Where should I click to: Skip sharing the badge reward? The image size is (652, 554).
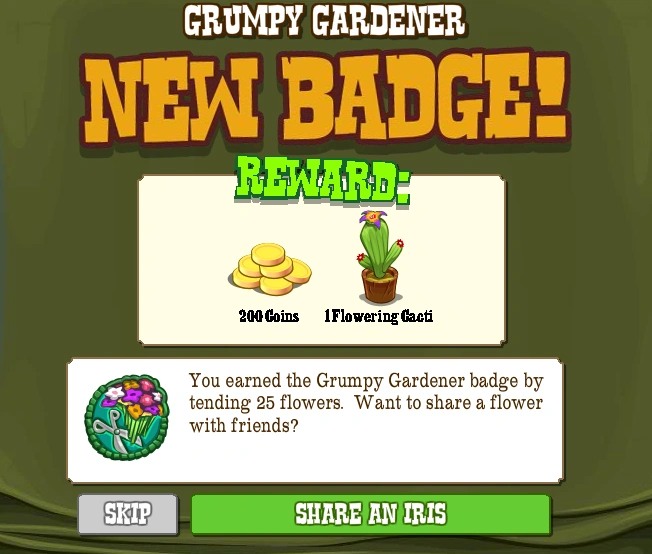click(128, 514)
